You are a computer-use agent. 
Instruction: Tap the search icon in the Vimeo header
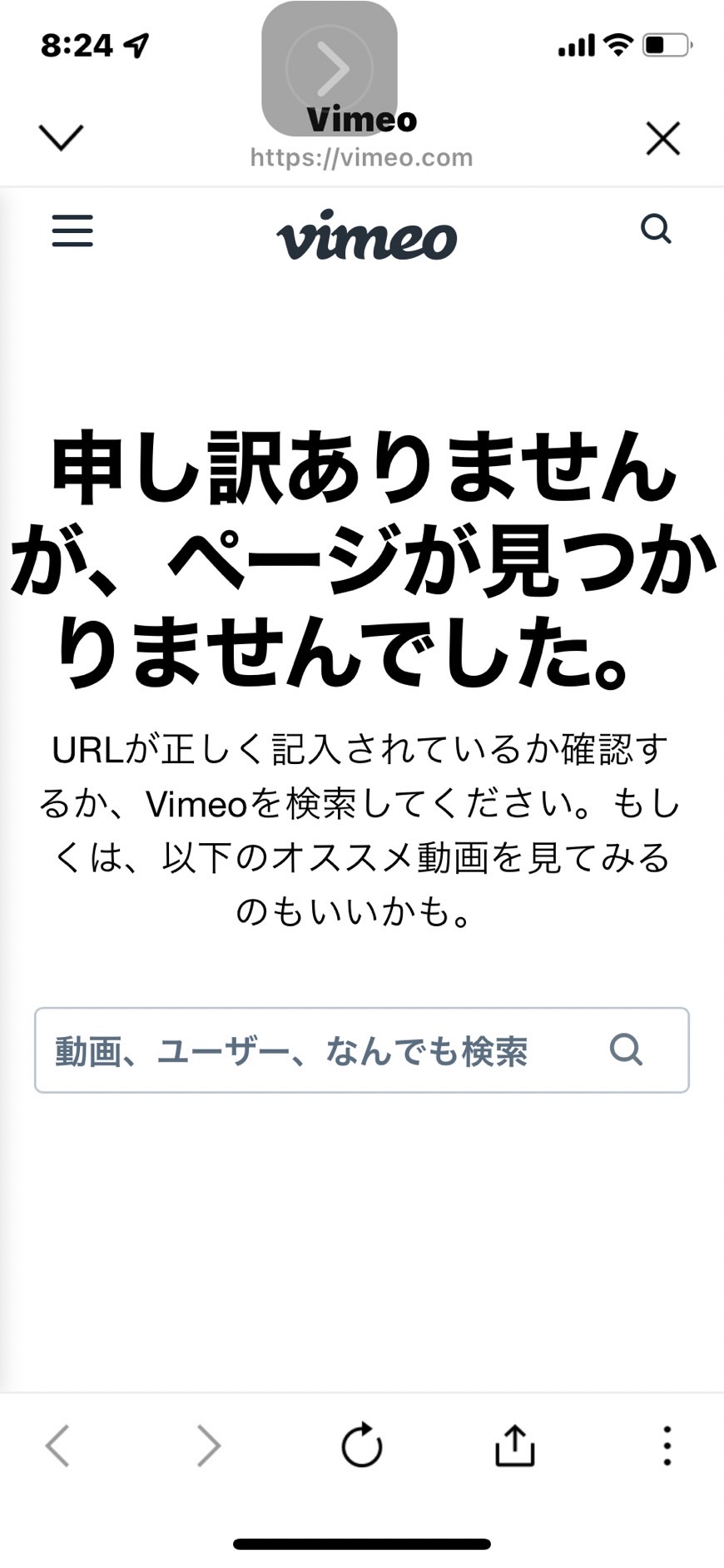[656, 228]
